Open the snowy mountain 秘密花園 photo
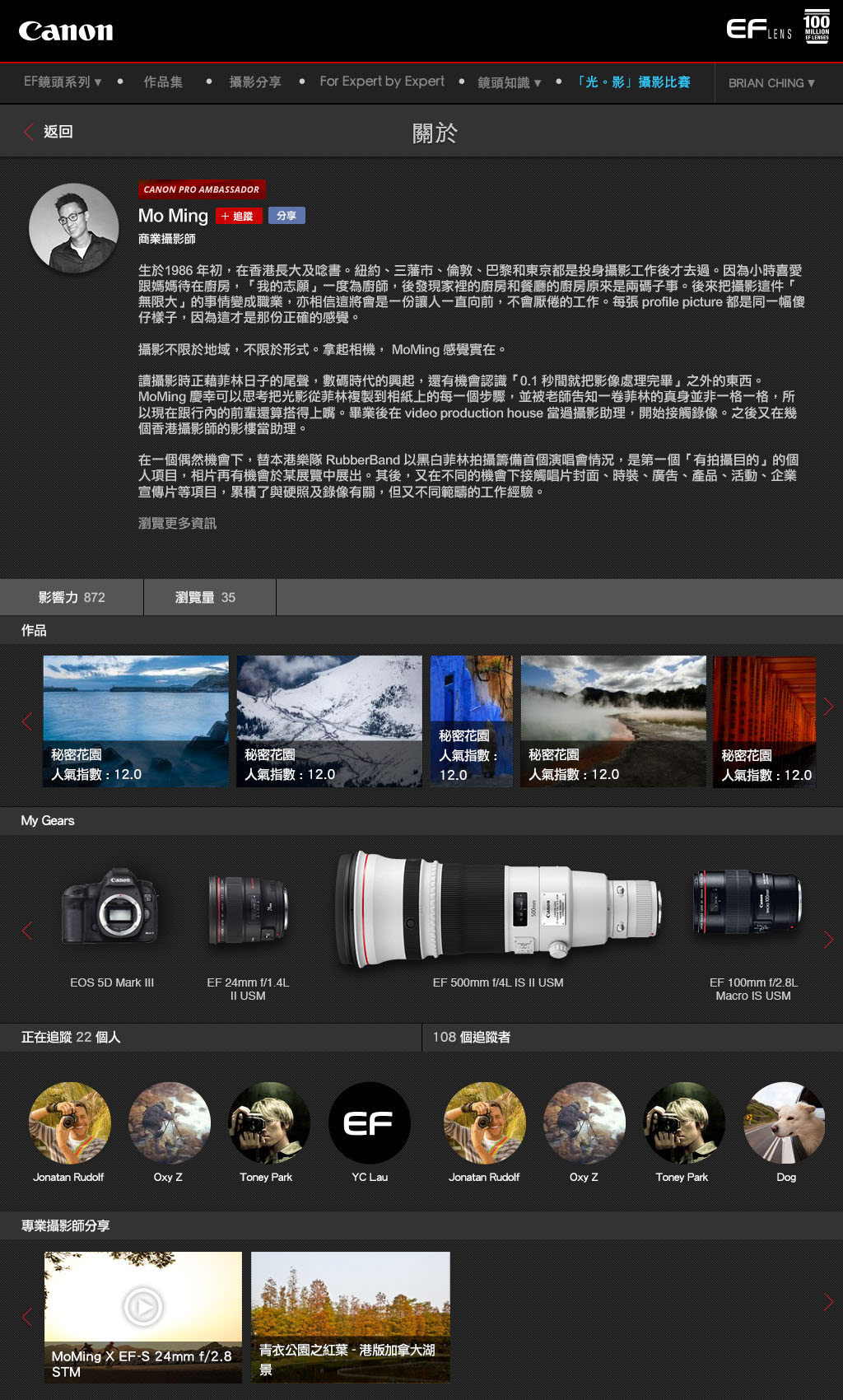The height and width of the screenshot is (1400, 843). coord(329,721)
